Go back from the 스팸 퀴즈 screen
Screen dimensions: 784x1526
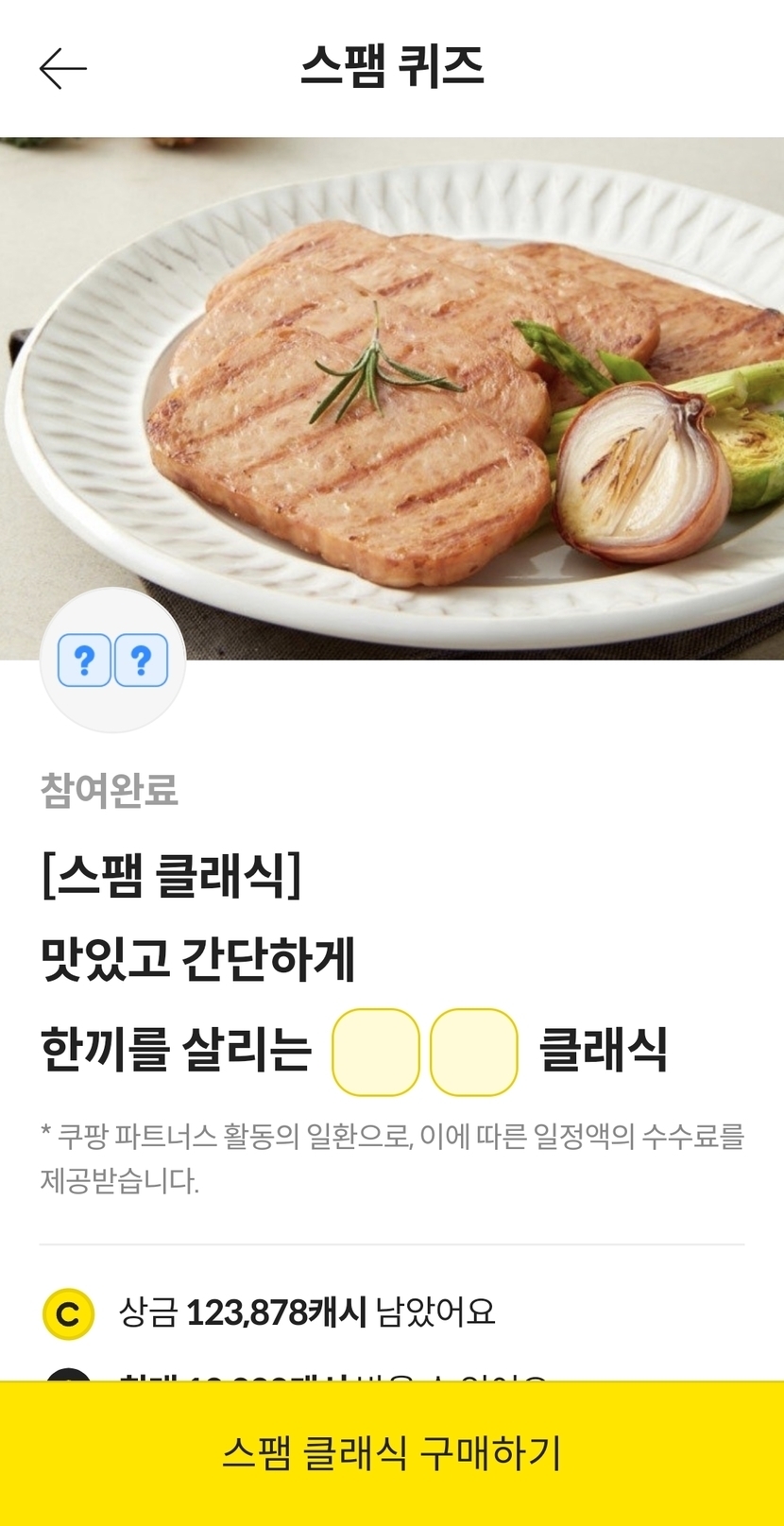coord(62,68)
